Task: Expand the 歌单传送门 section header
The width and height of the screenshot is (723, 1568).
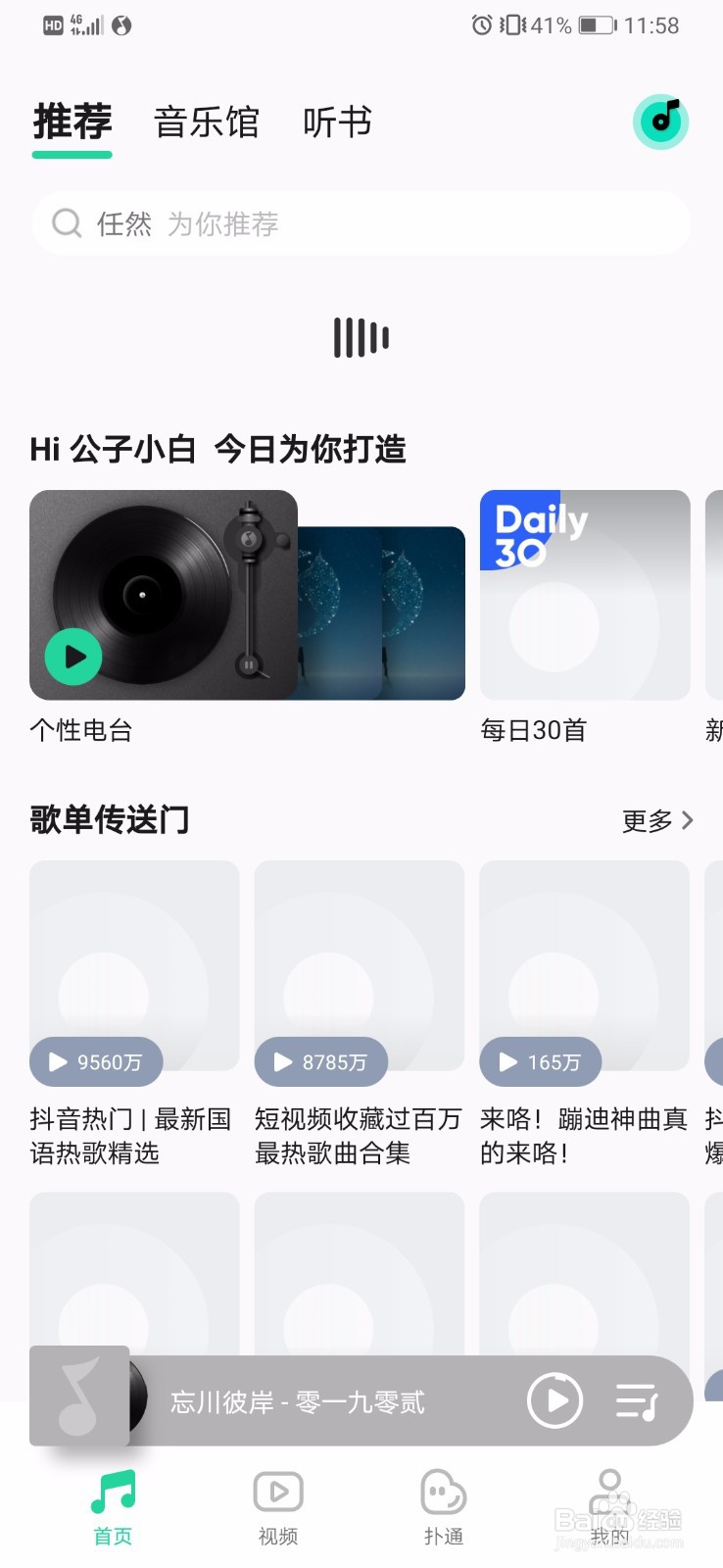Action: pyautogui.click(x=111, y=819)
